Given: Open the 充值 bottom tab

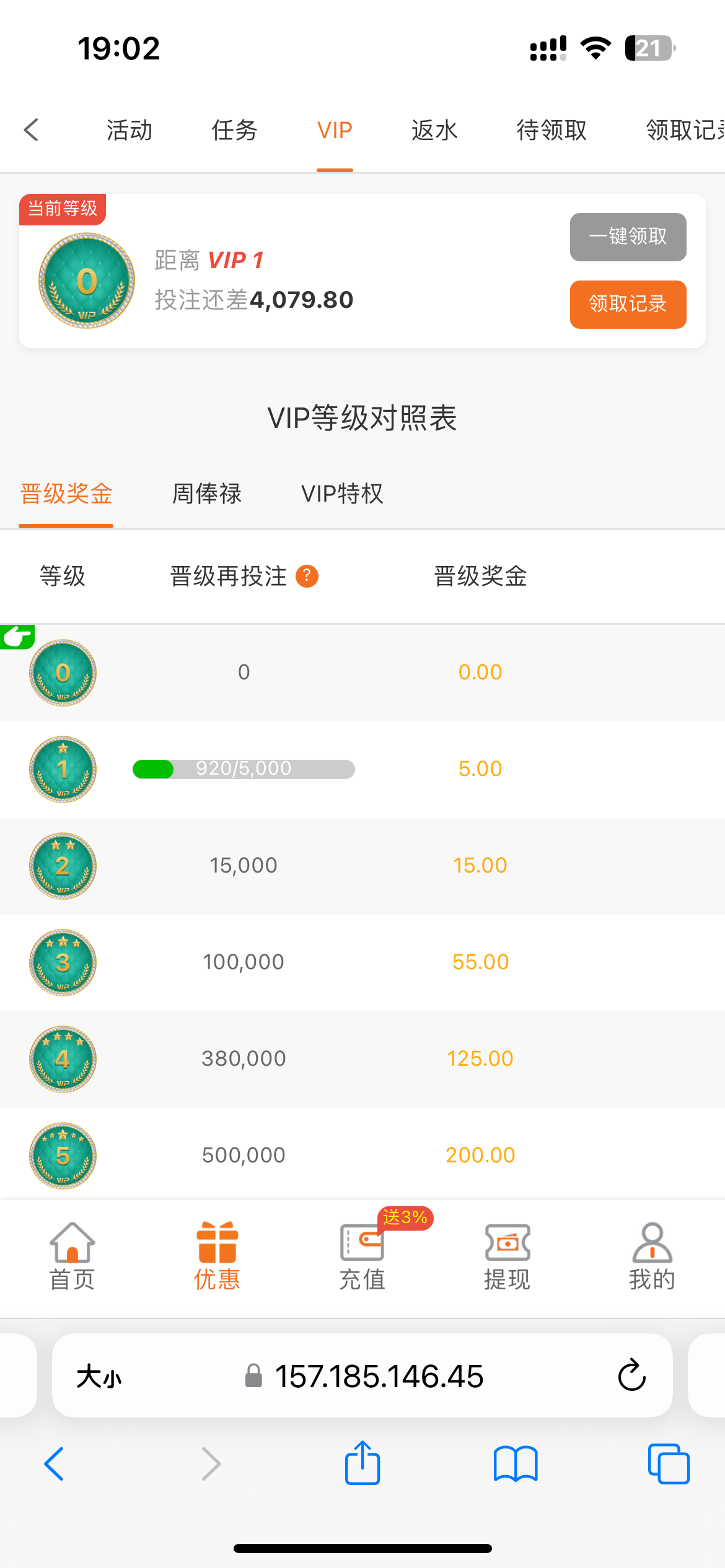Looking at the screenshot, I should (x=362, y=1257).
